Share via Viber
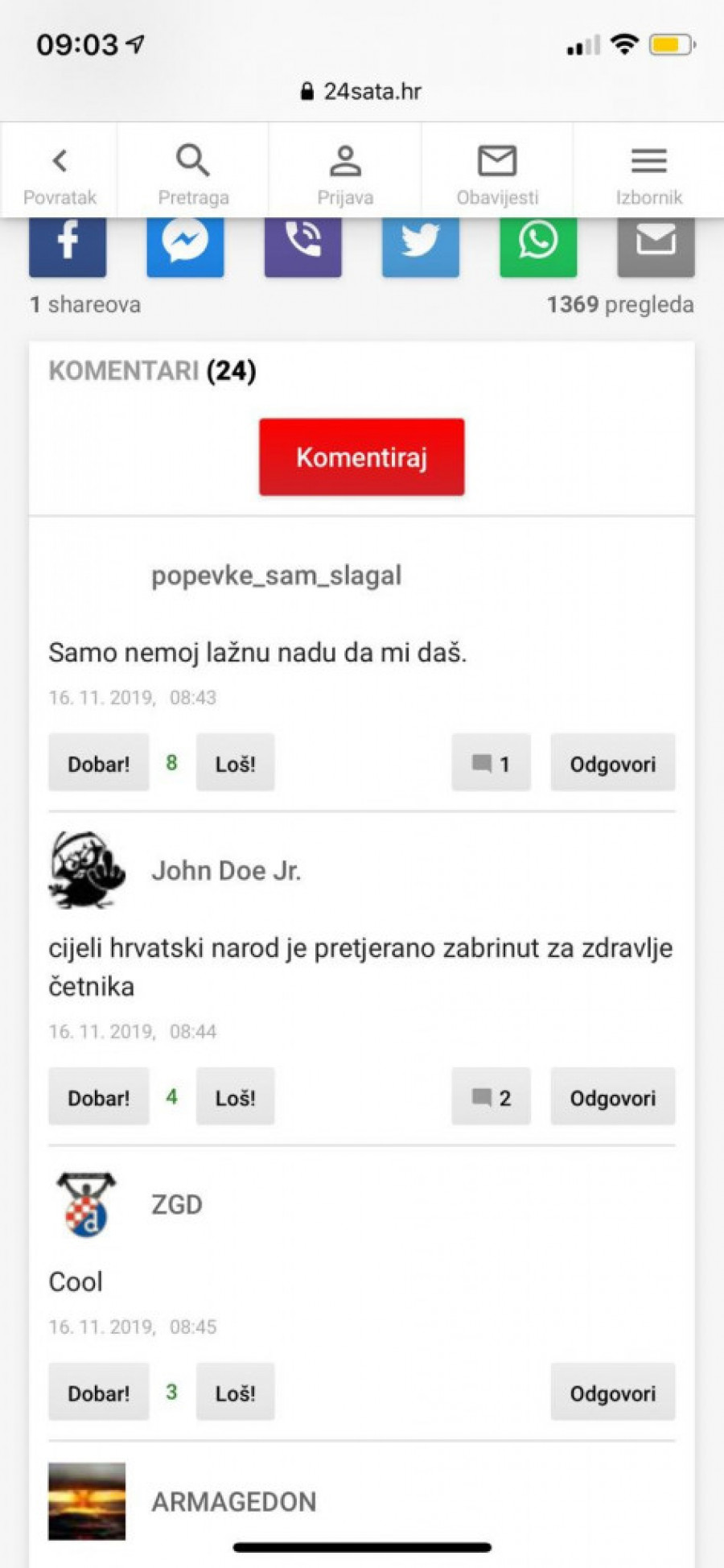 pyautogui.click(x=303, y=245)
